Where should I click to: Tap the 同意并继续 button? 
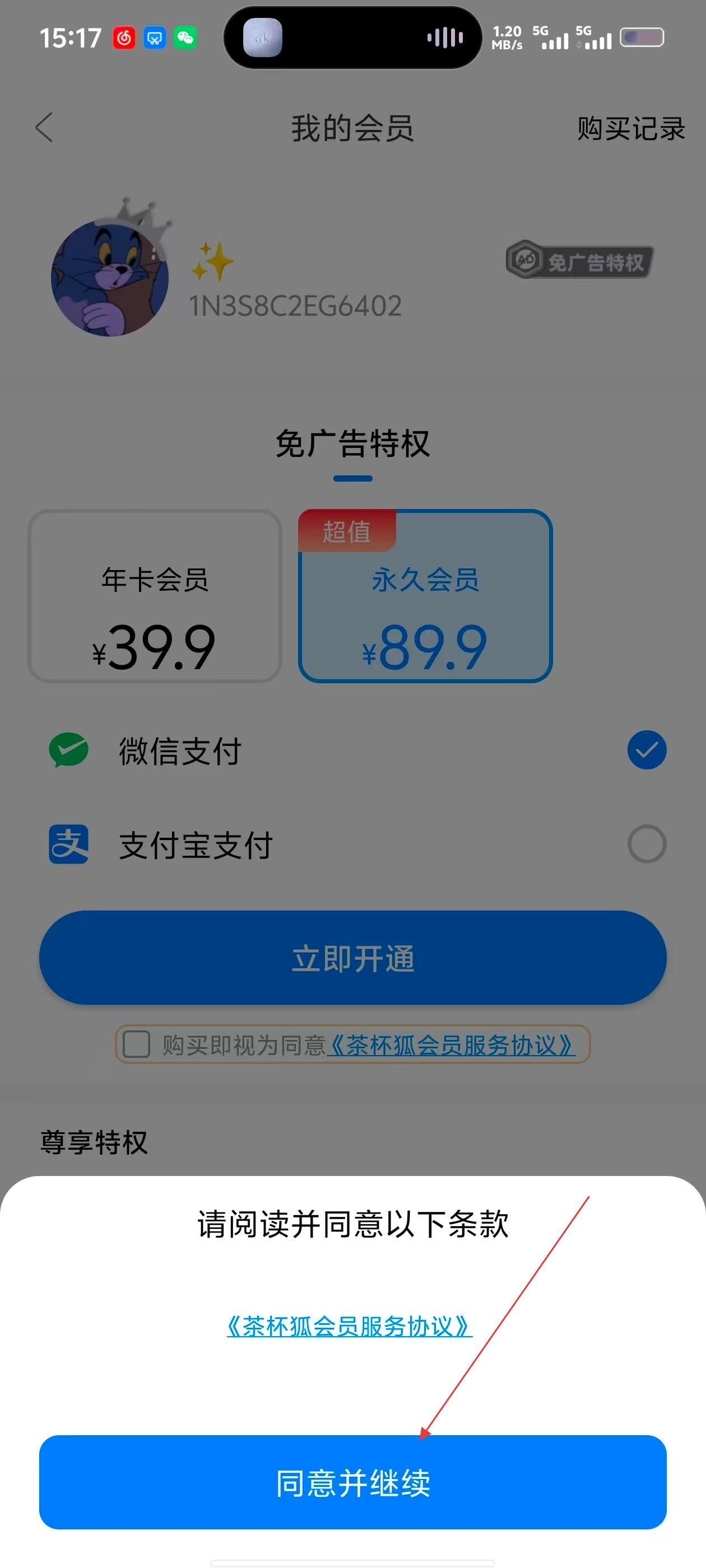pyautogui.click(x=352, y=1482)
